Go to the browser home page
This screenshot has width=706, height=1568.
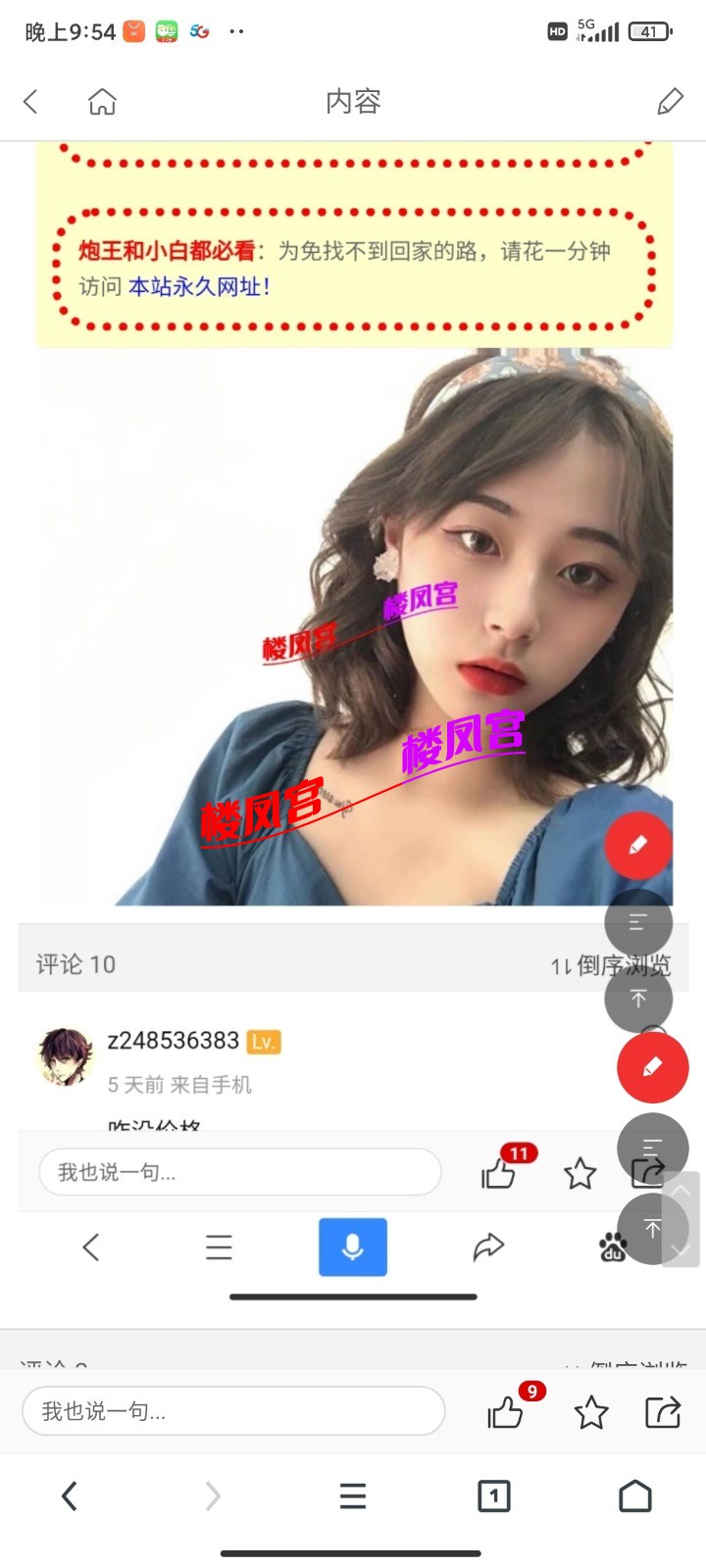pos(634,1496)
